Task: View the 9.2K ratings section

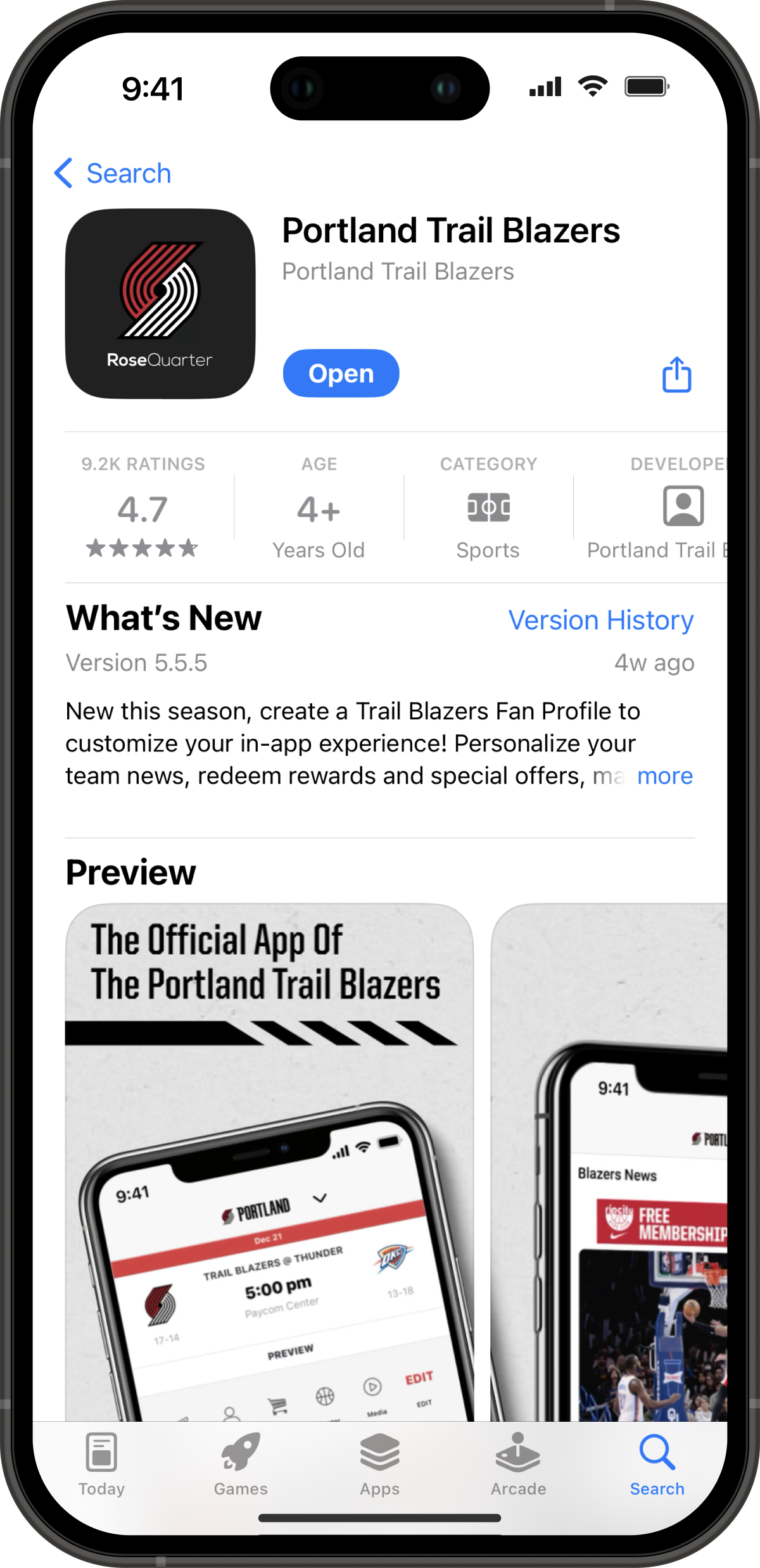Action: coord(143,507)
